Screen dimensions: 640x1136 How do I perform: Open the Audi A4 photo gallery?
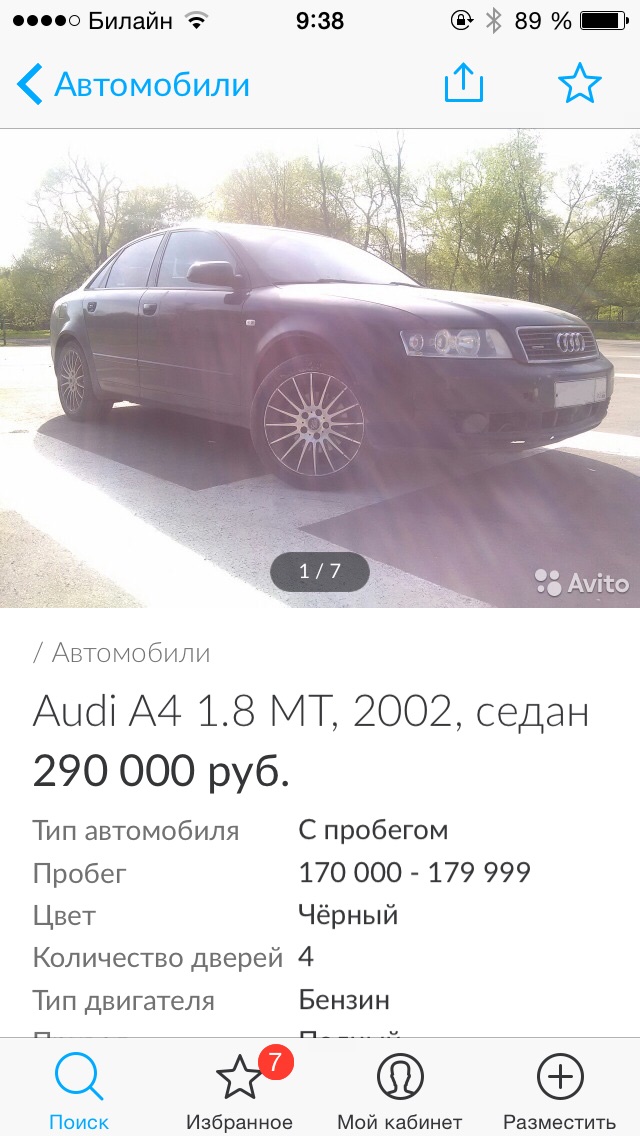[320, 370]
